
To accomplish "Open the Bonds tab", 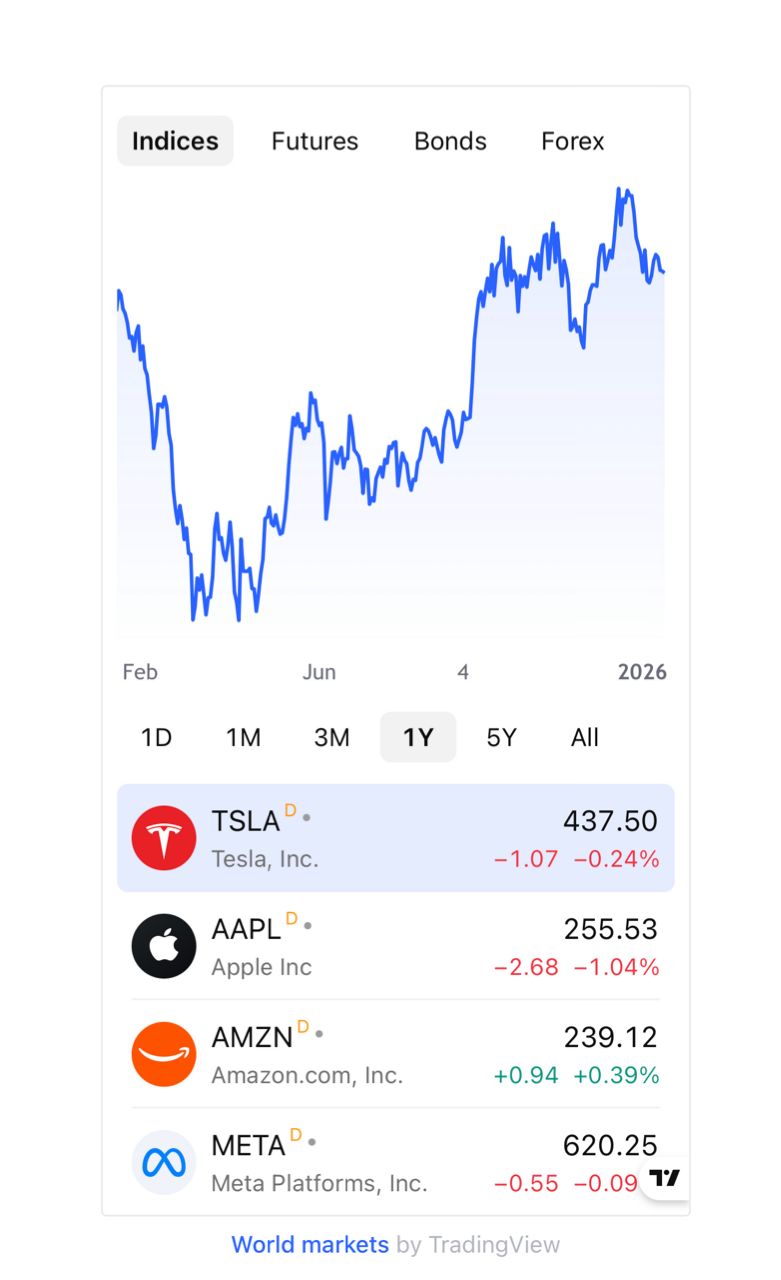I will coord(449,141).
